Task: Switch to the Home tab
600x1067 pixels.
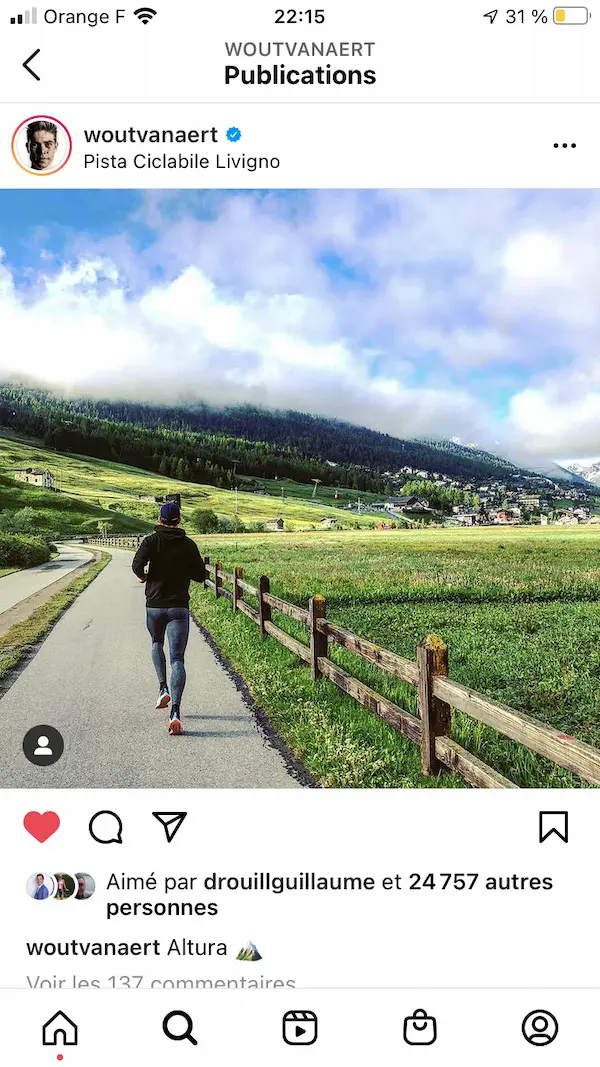Action: coord(60,1028)
